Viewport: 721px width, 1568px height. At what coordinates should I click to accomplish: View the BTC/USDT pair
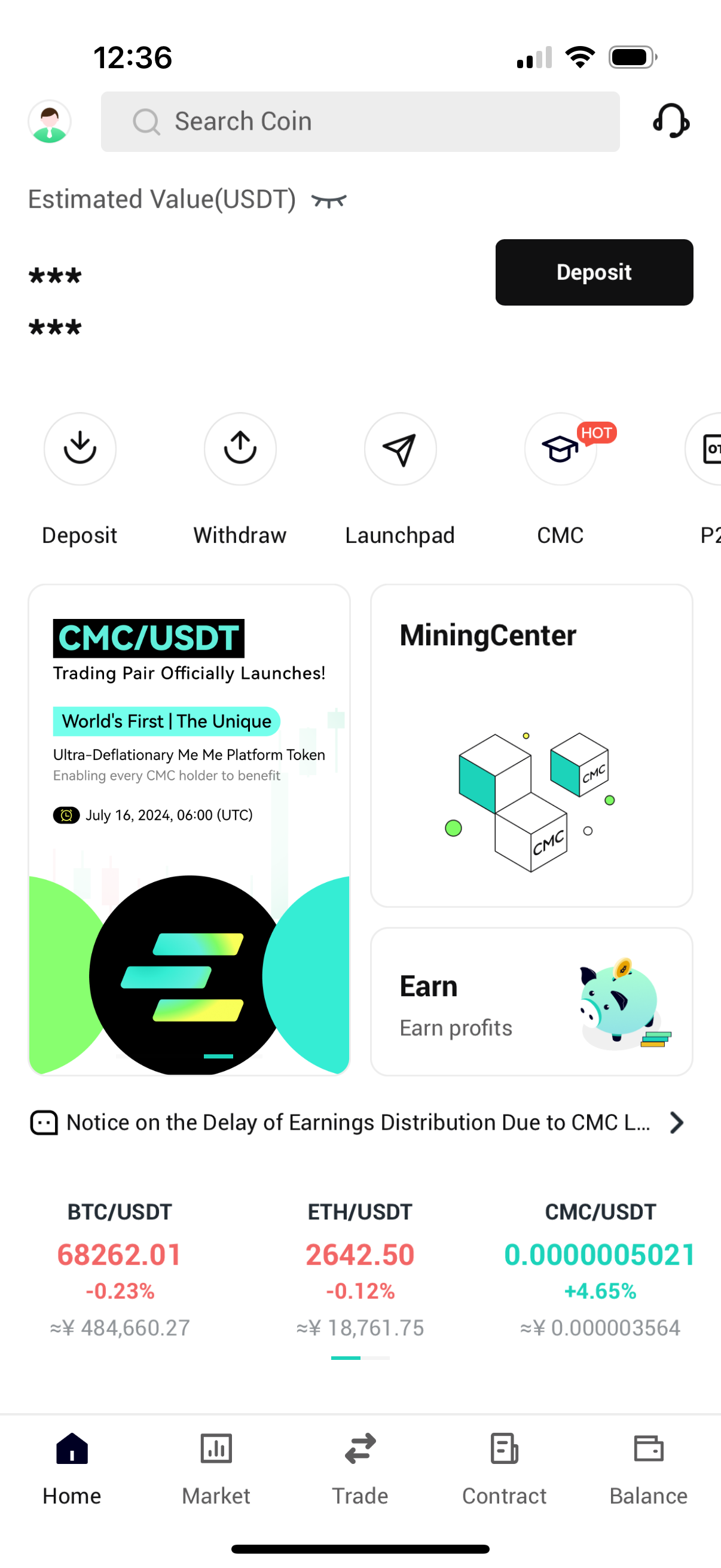pos(120,1267)
